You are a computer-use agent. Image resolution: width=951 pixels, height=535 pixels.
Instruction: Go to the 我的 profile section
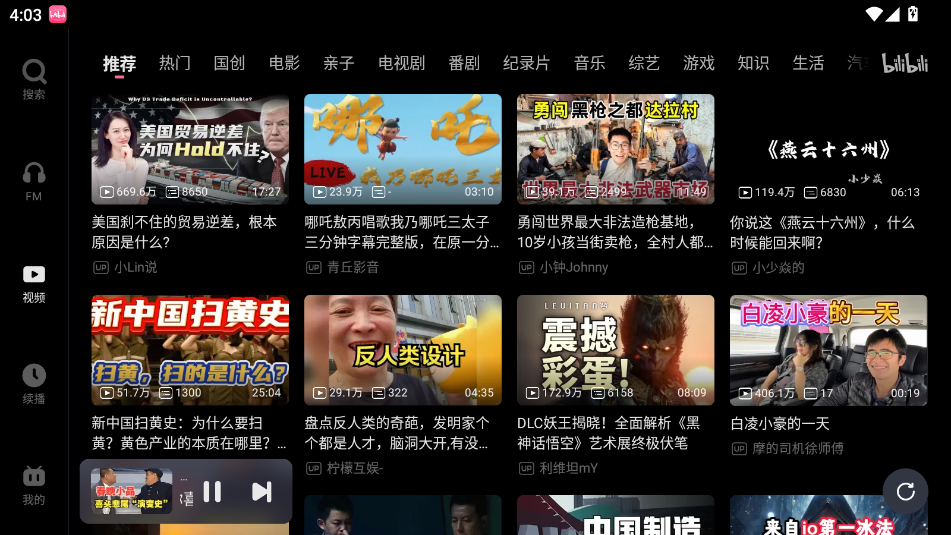click(x=34, y=484)
